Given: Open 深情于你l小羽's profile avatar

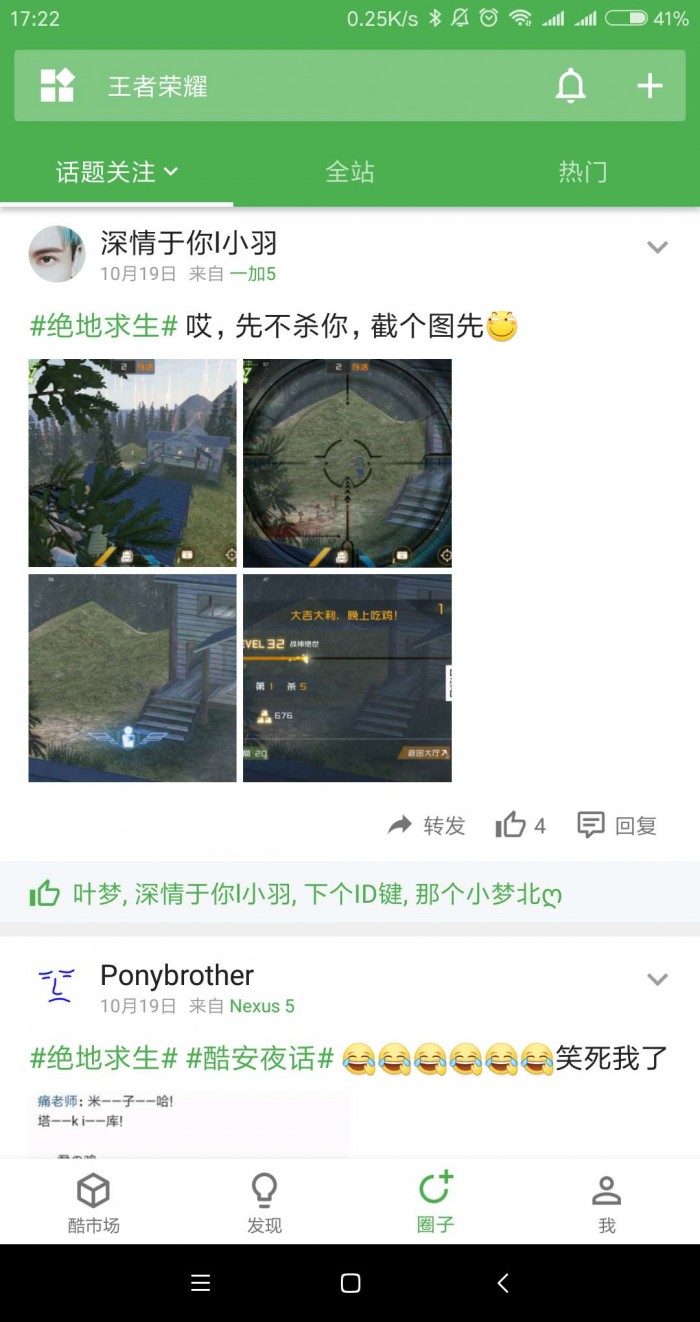Looking at the screenshot, I should [57, 254].
